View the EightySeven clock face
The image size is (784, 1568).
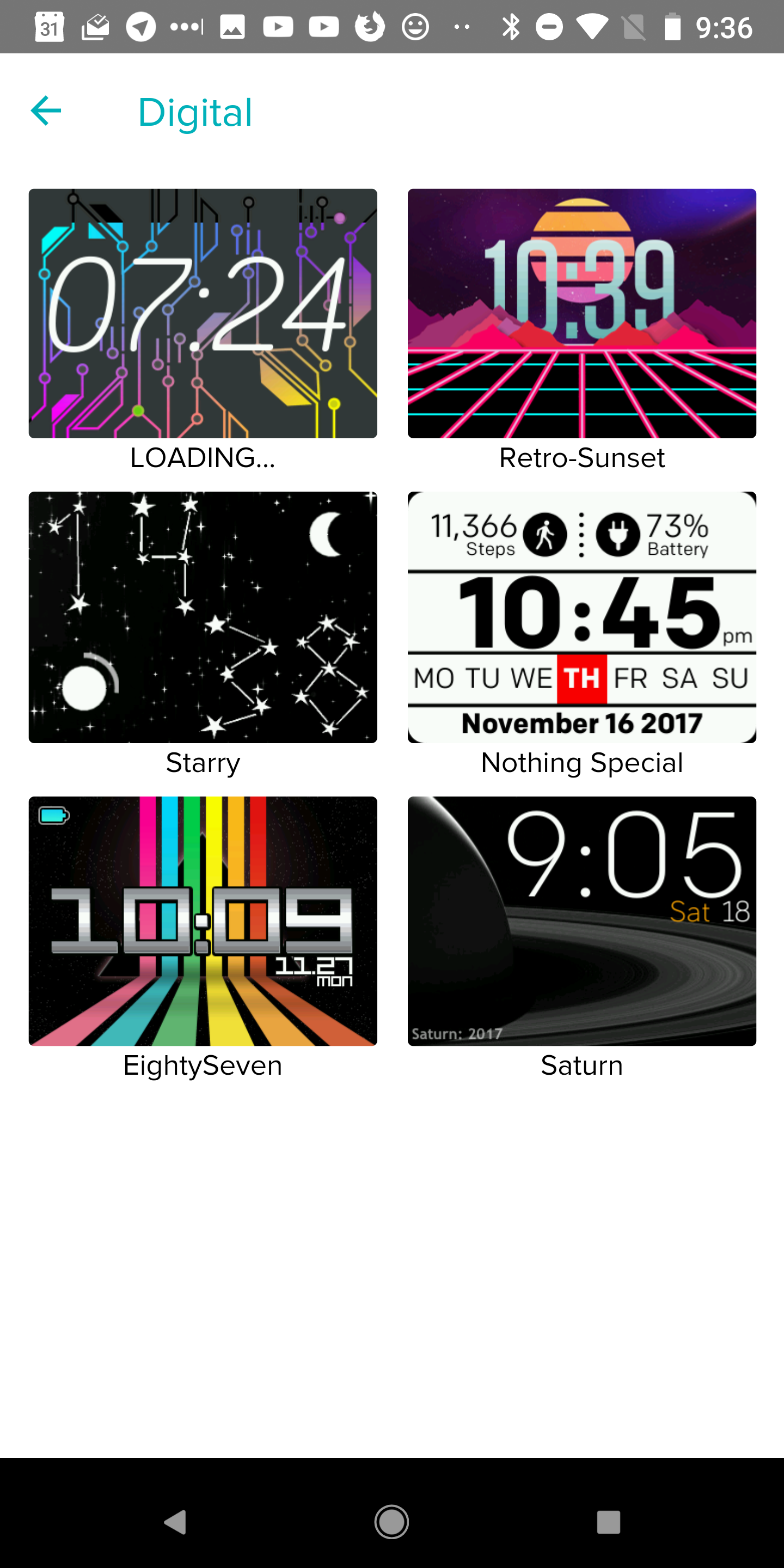[x=203, y=921]
